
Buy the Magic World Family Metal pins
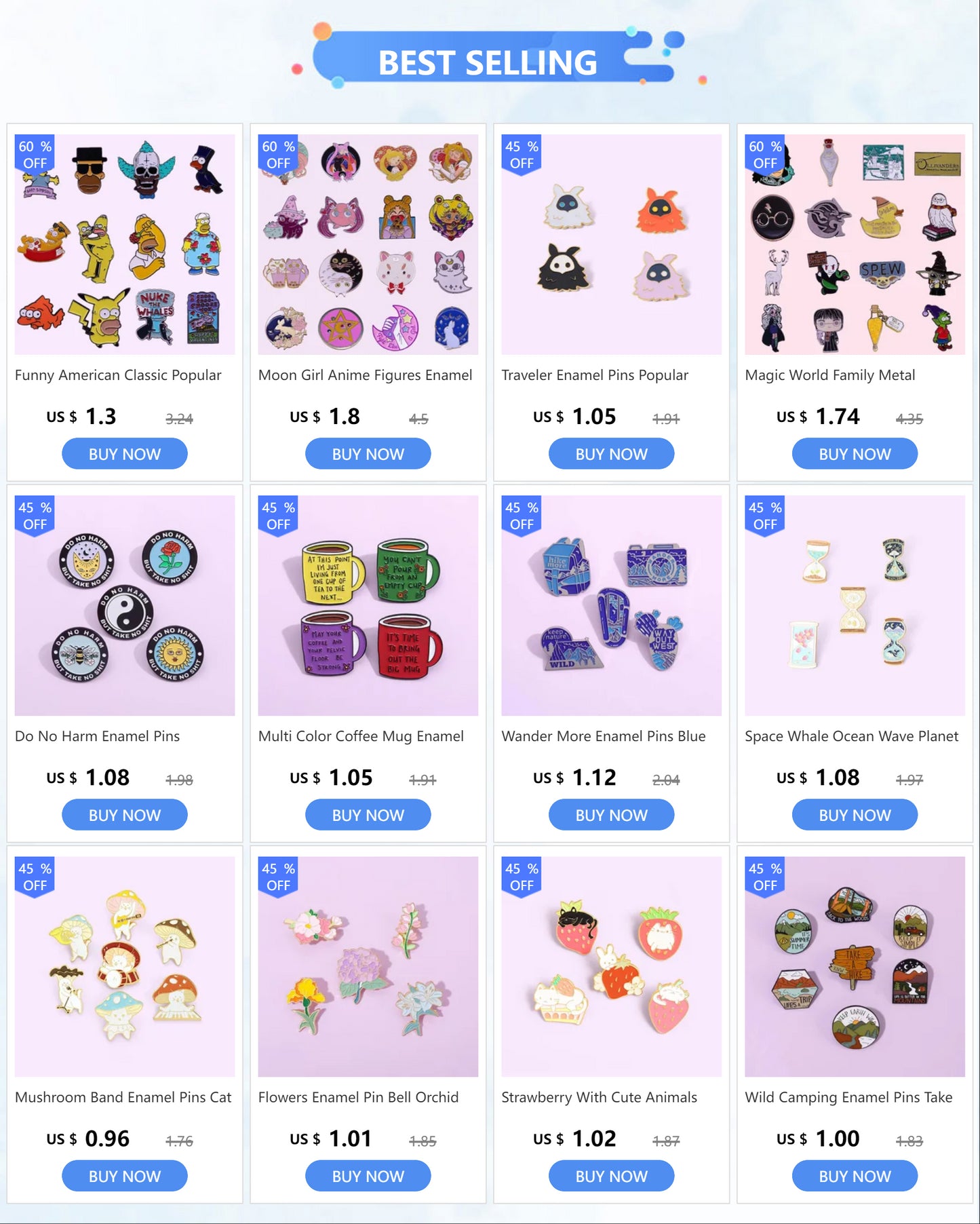tap(855, 454)
